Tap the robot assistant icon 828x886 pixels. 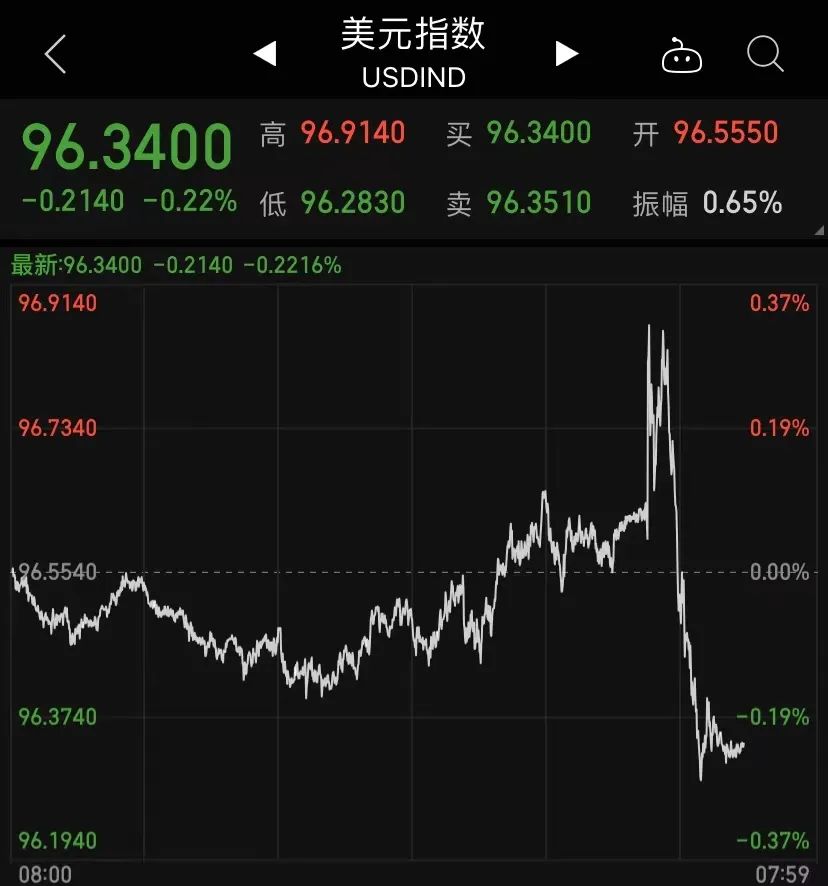coord(681,57)
